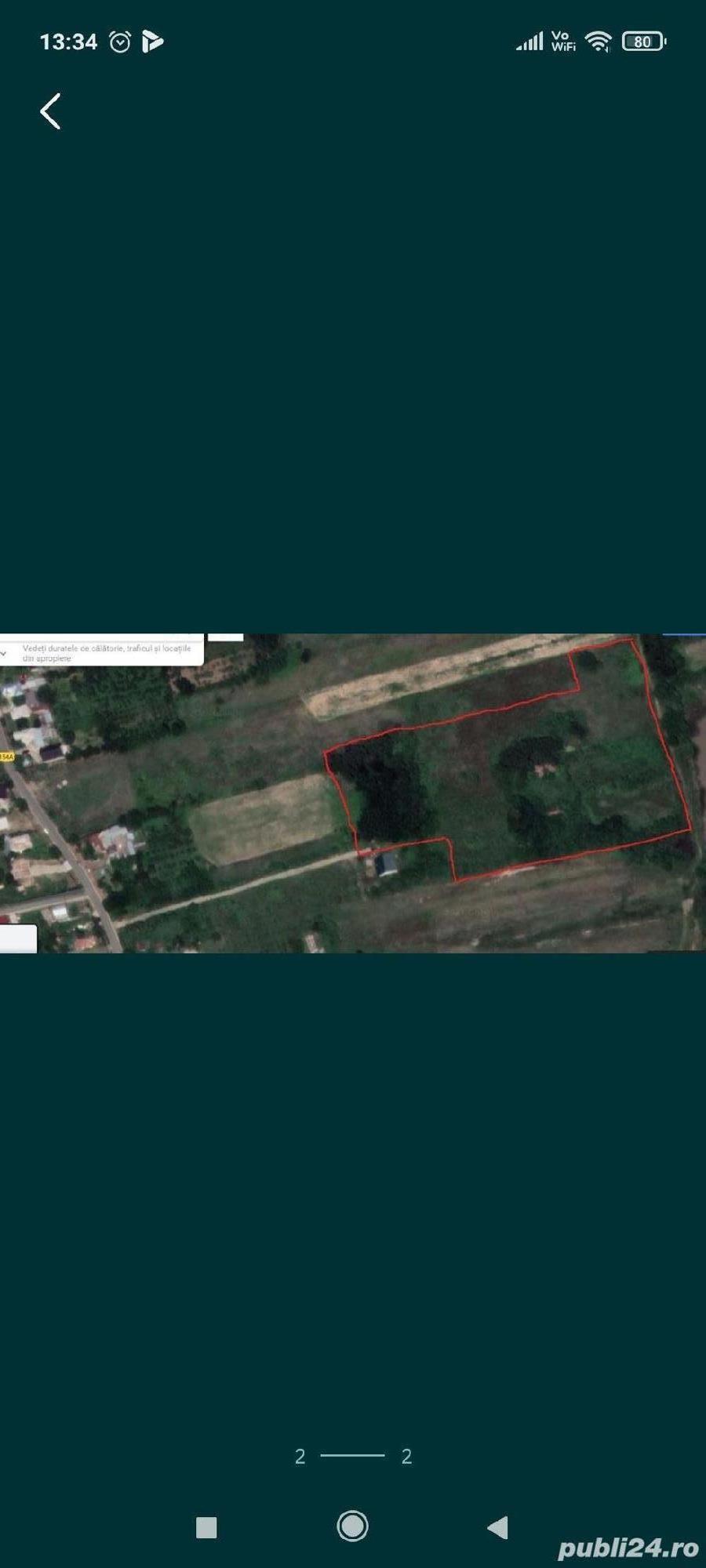Tap the system home button
The width and height of the screenshot is (706, 1568).
click(x=352, y=1526)
